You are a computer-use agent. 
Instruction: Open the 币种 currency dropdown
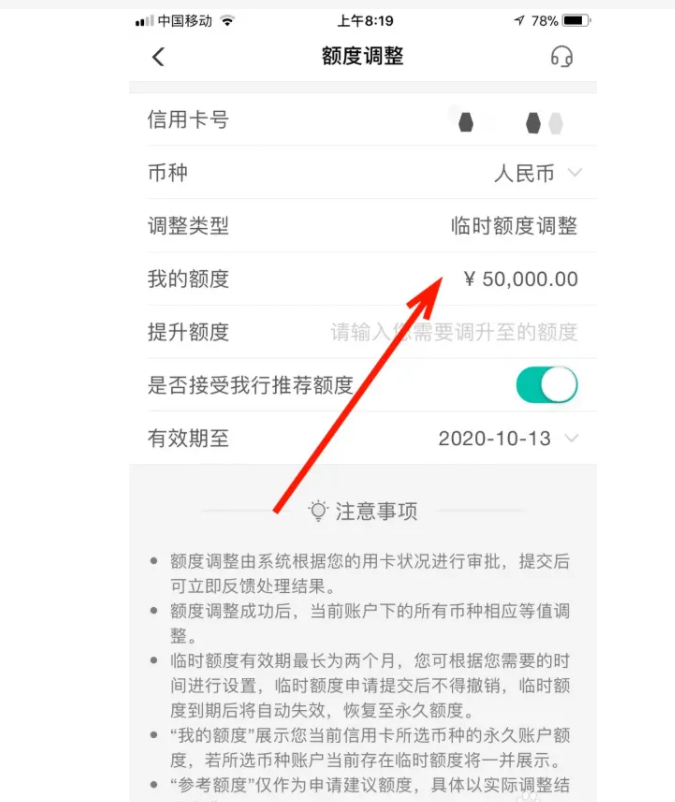(x=538, y=173)
